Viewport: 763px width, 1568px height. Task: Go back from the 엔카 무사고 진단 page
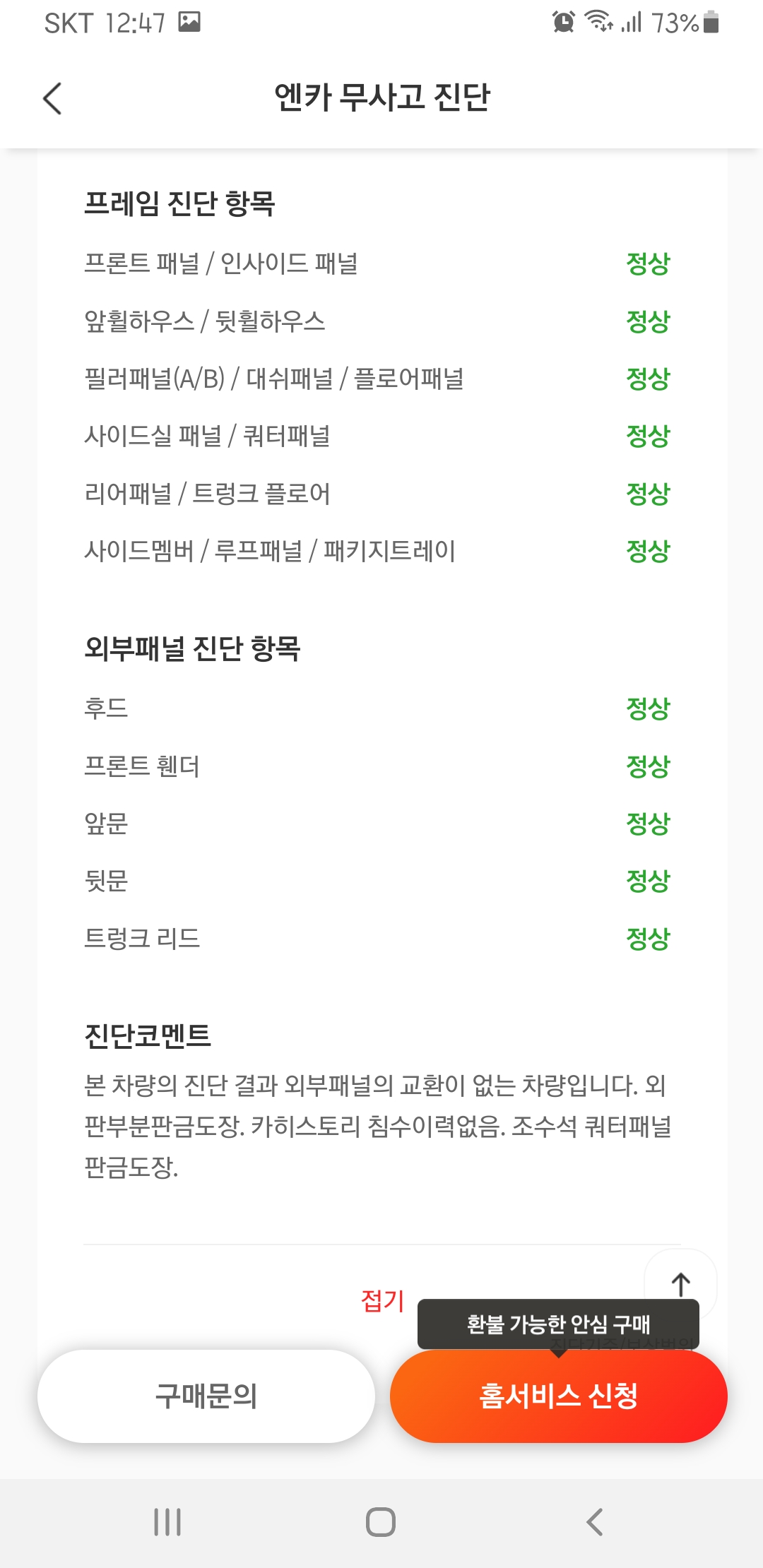click(x=53, y=98)
